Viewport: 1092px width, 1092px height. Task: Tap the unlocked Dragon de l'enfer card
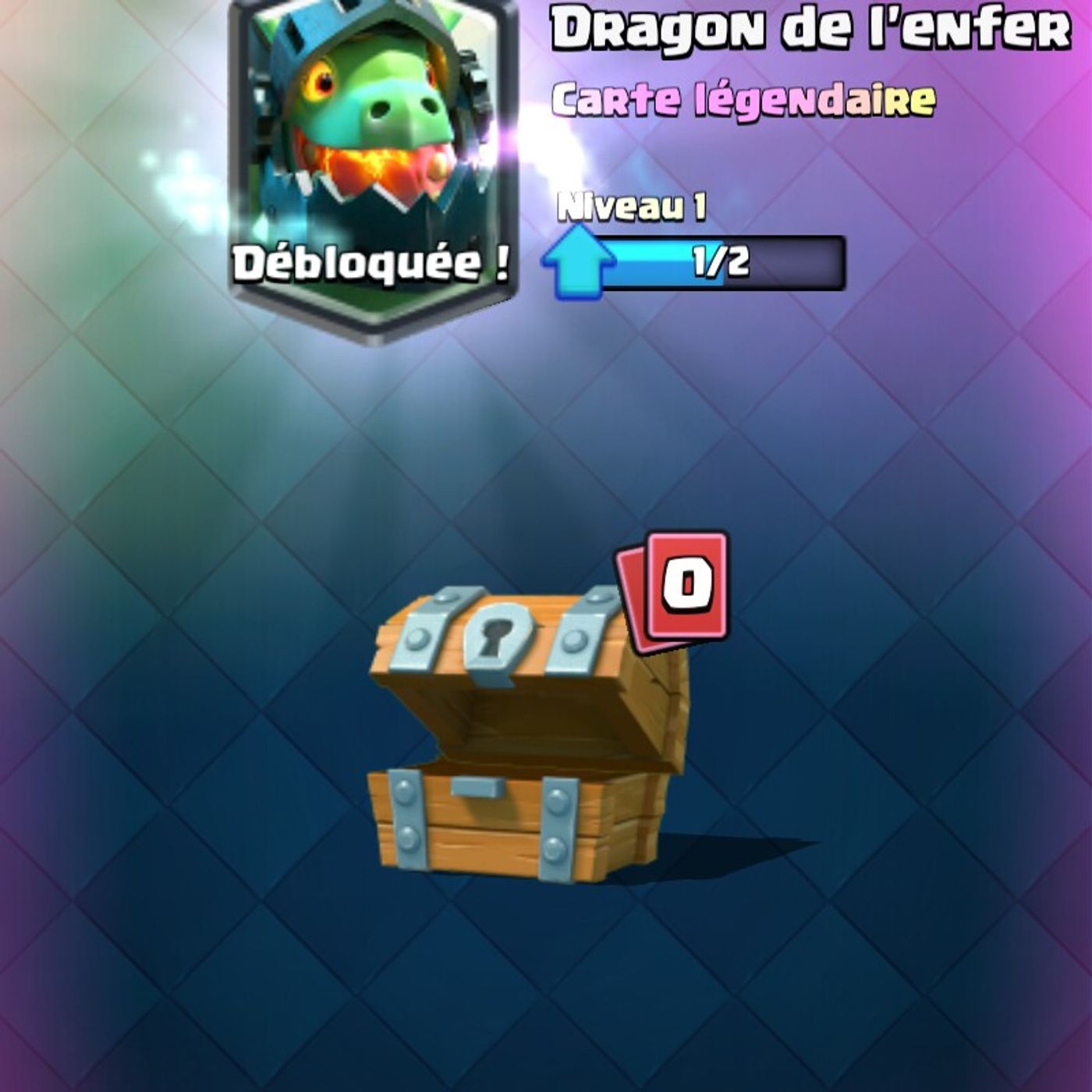[373, 156]
